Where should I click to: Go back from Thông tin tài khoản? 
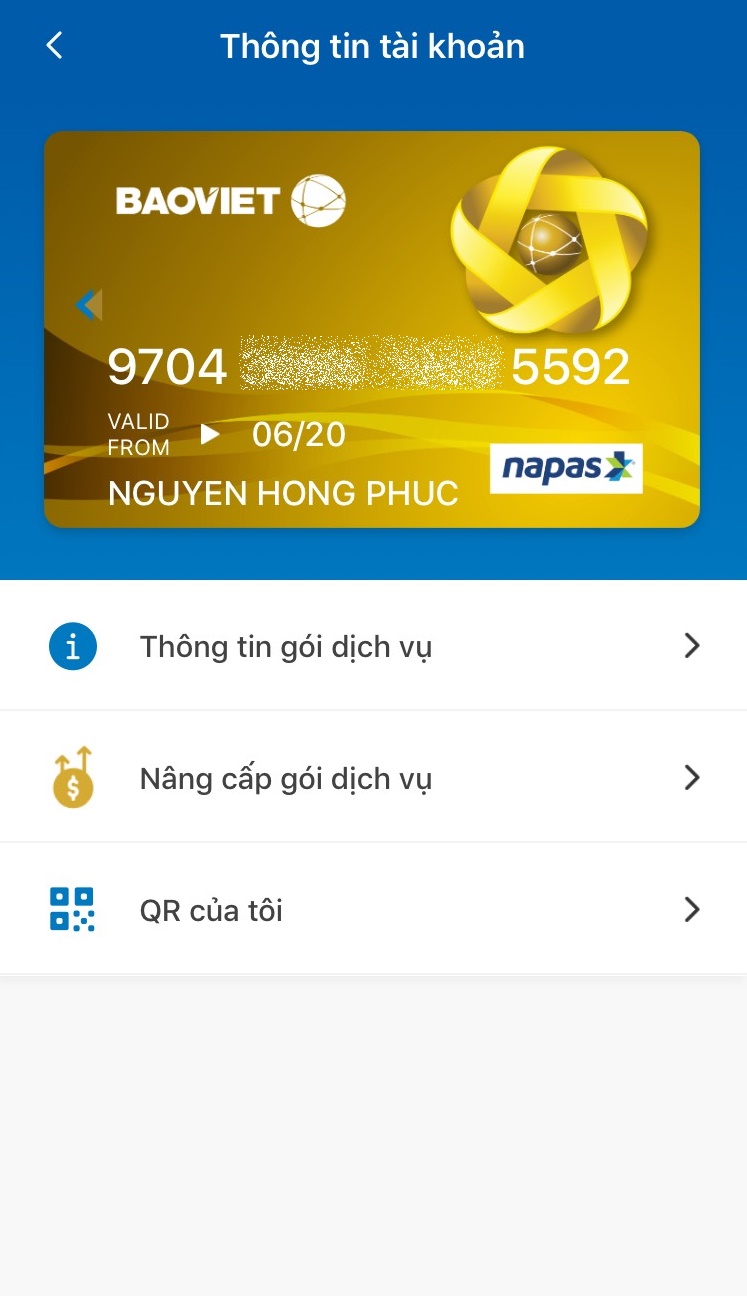55,45
